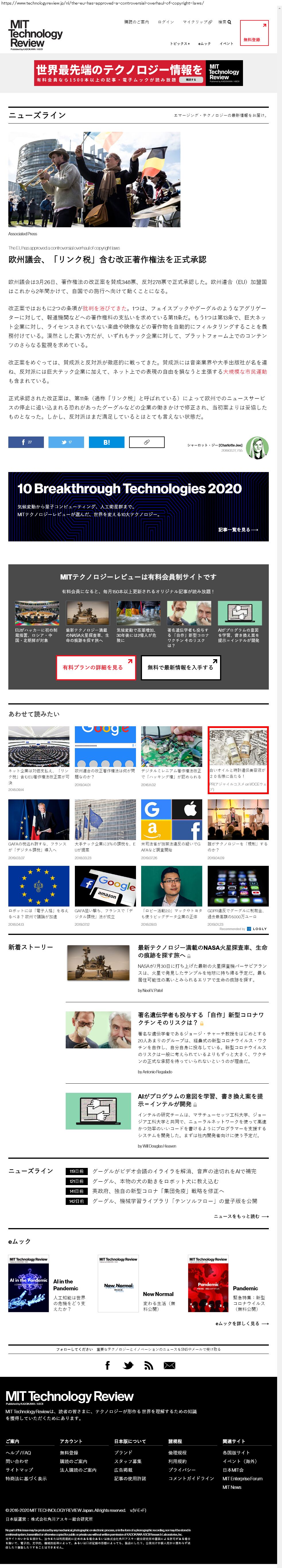Open the NASA火星探査車 story

[202, 951]
